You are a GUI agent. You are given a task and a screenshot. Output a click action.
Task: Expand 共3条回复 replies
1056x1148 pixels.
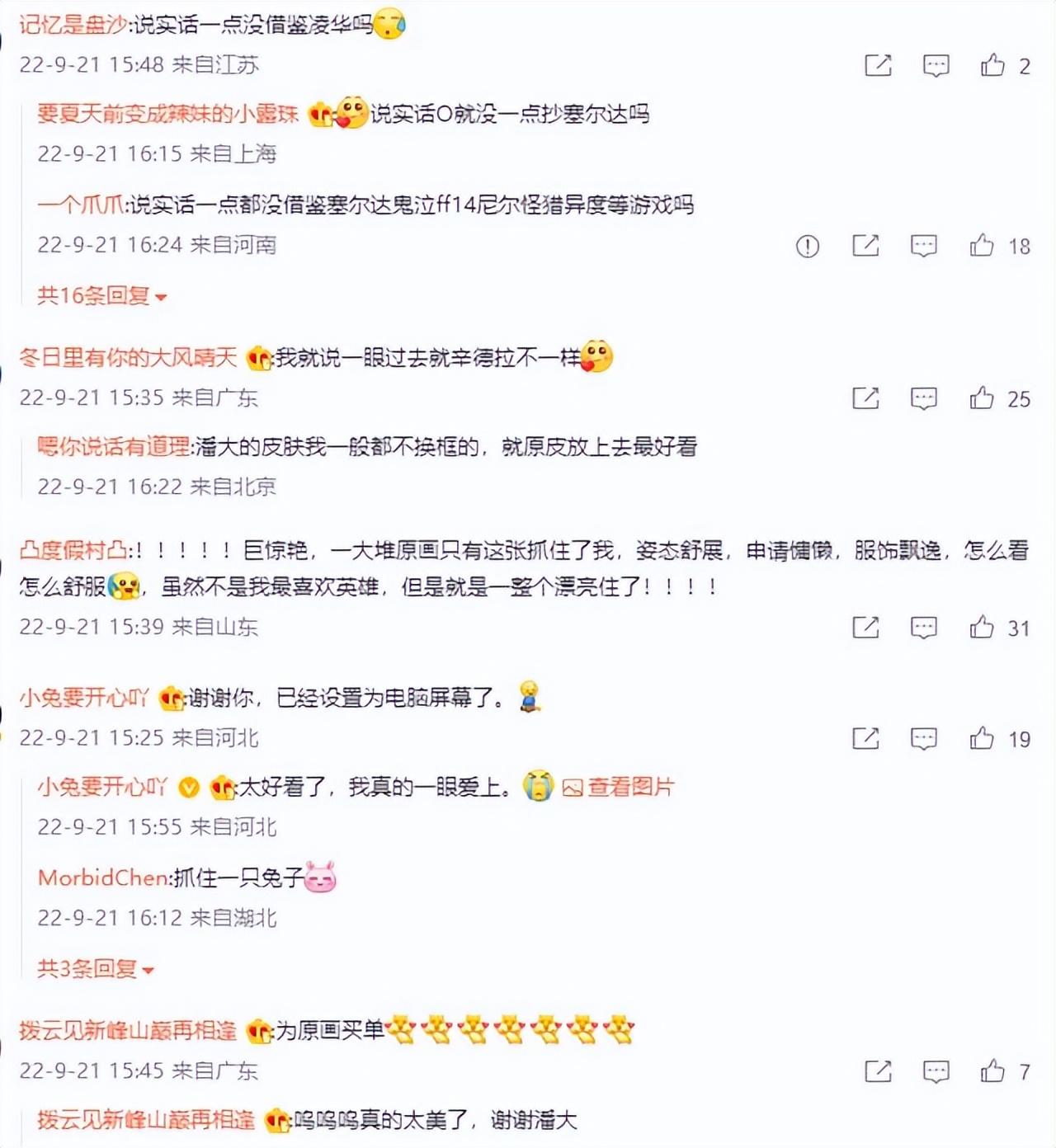95,969
